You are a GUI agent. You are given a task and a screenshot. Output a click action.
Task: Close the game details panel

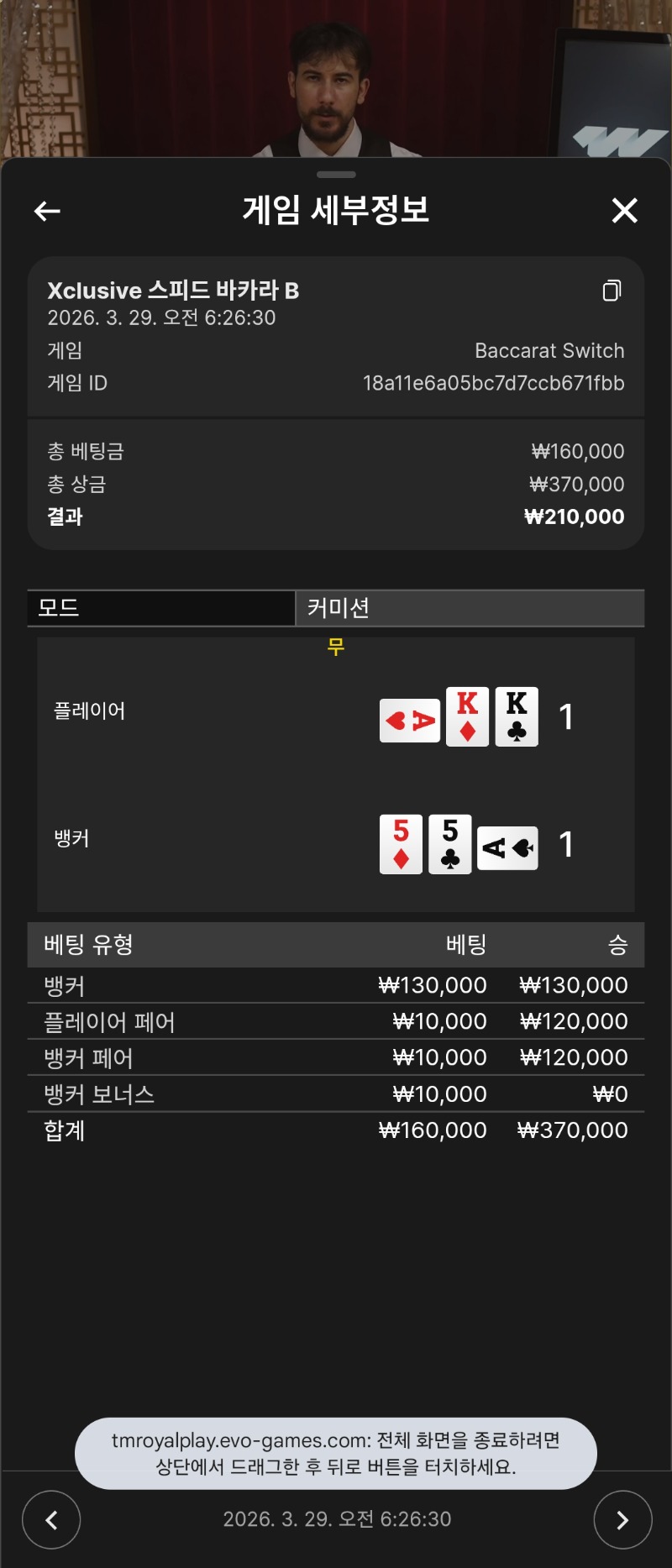pos(624,210)
